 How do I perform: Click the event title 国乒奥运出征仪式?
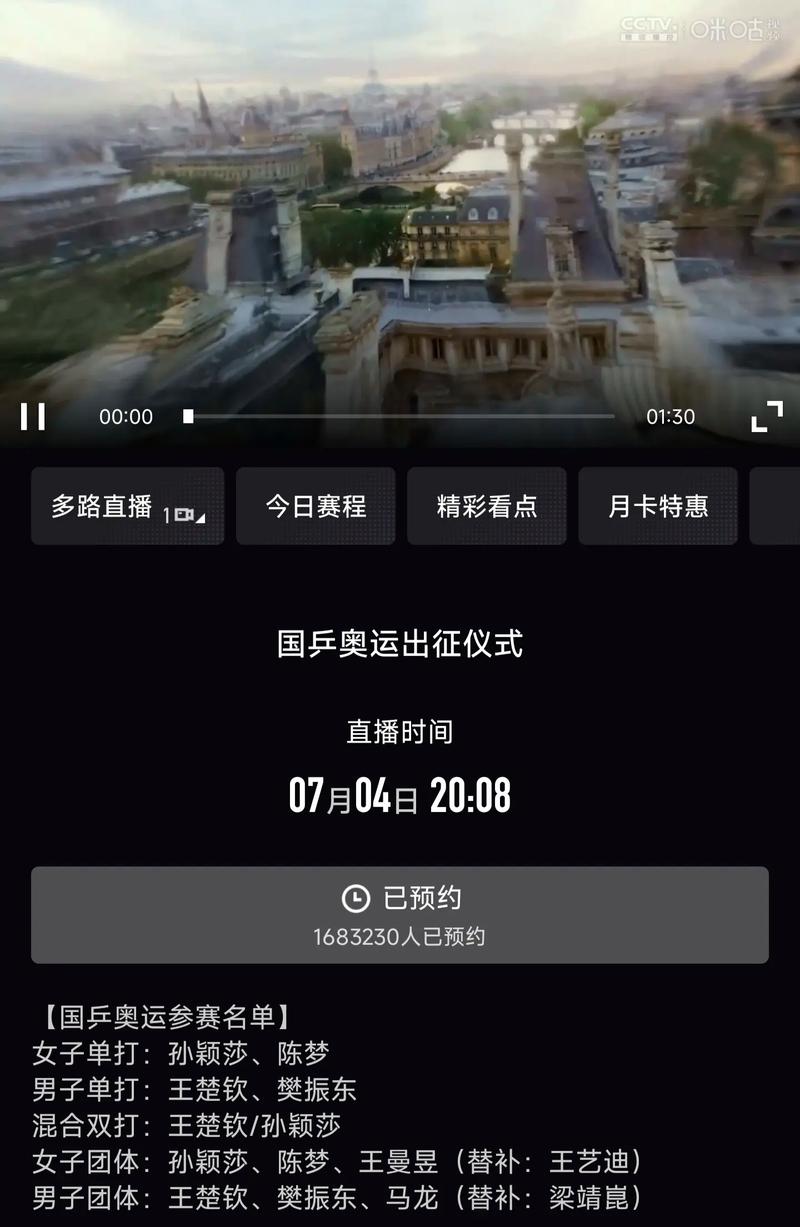point(400,645)
